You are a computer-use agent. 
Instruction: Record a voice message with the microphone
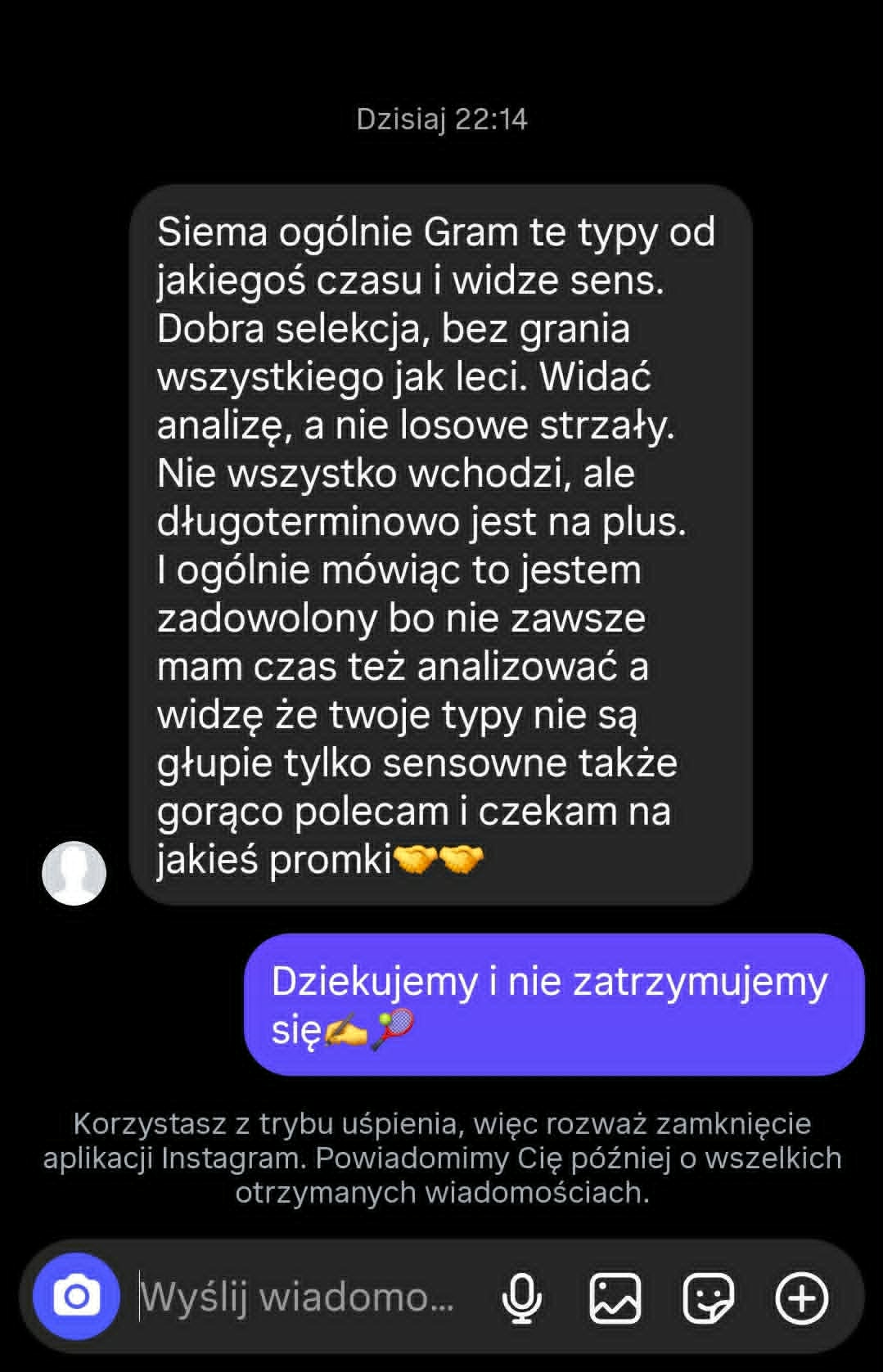pos(521,1298)
